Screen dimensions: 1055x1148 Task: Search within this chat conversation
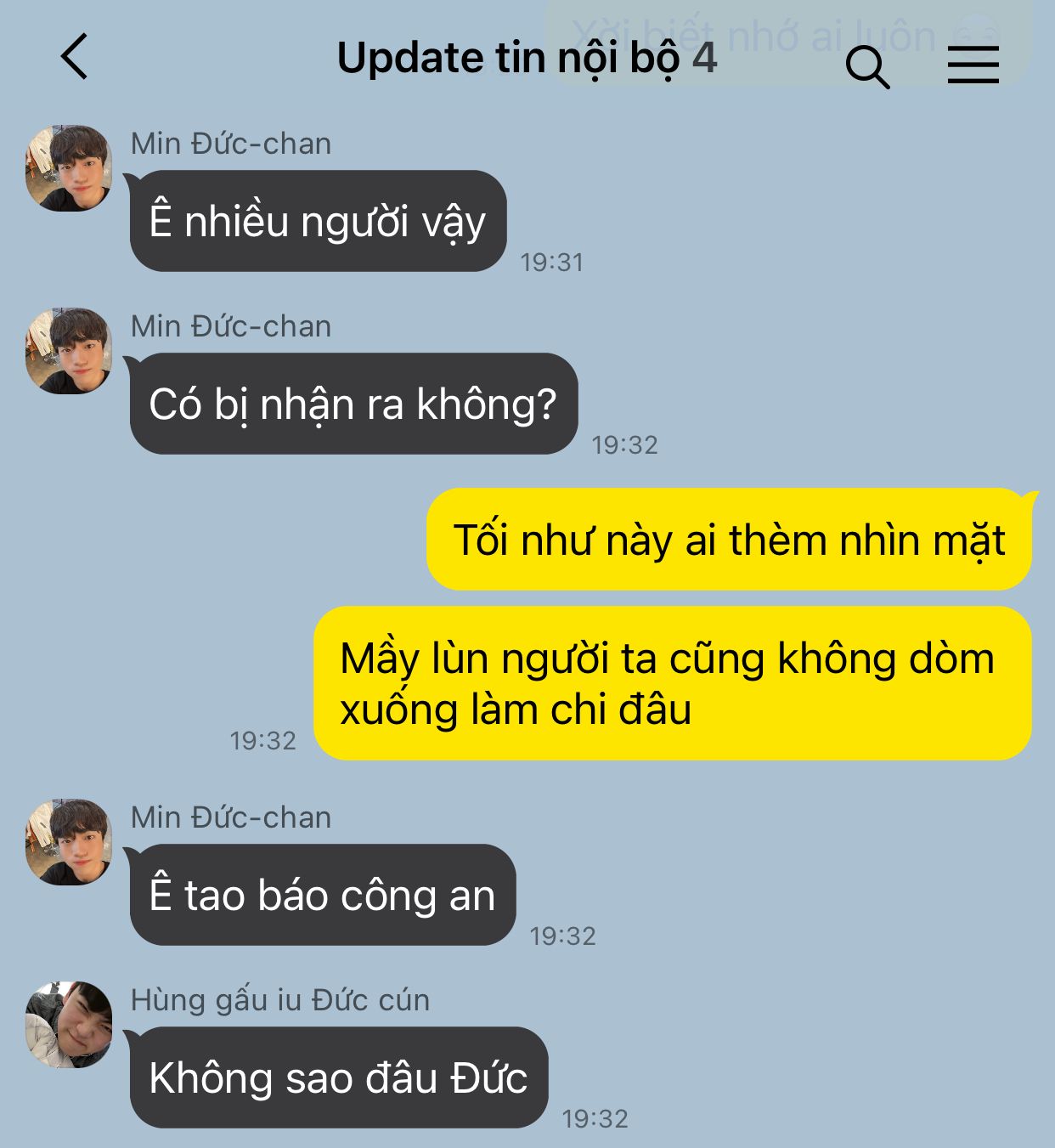click(x=867, y=65)
